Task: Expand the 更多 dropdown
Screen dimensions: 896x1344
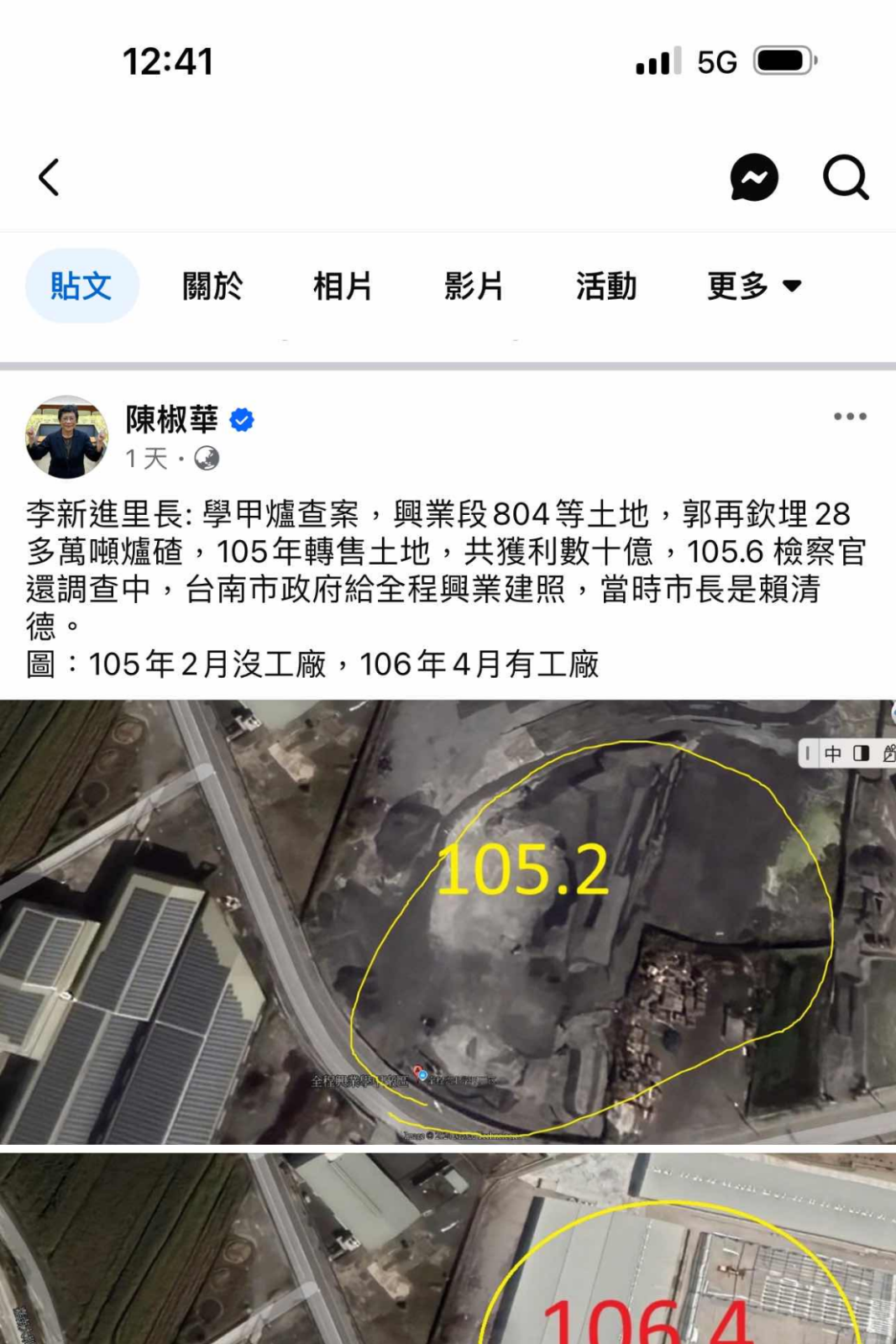Action: [x=753, y=286]
